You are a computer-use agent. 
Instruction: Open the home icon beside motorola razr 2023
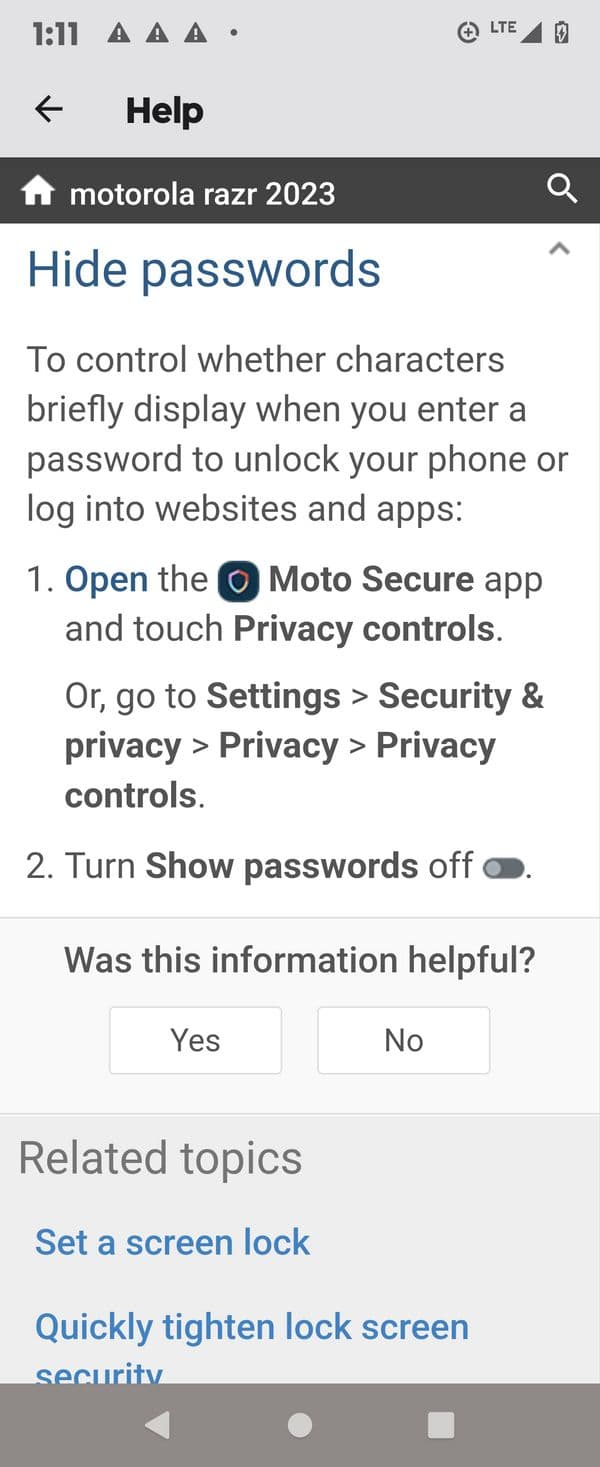point(38,191)
